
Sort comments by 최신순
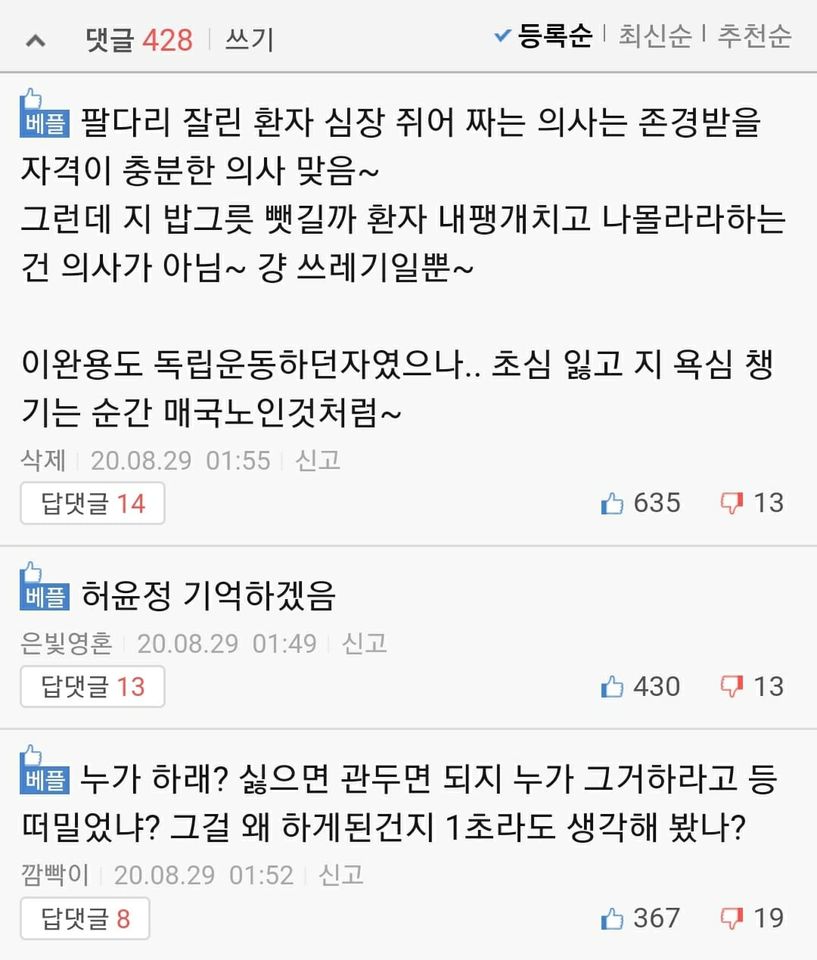654,37
